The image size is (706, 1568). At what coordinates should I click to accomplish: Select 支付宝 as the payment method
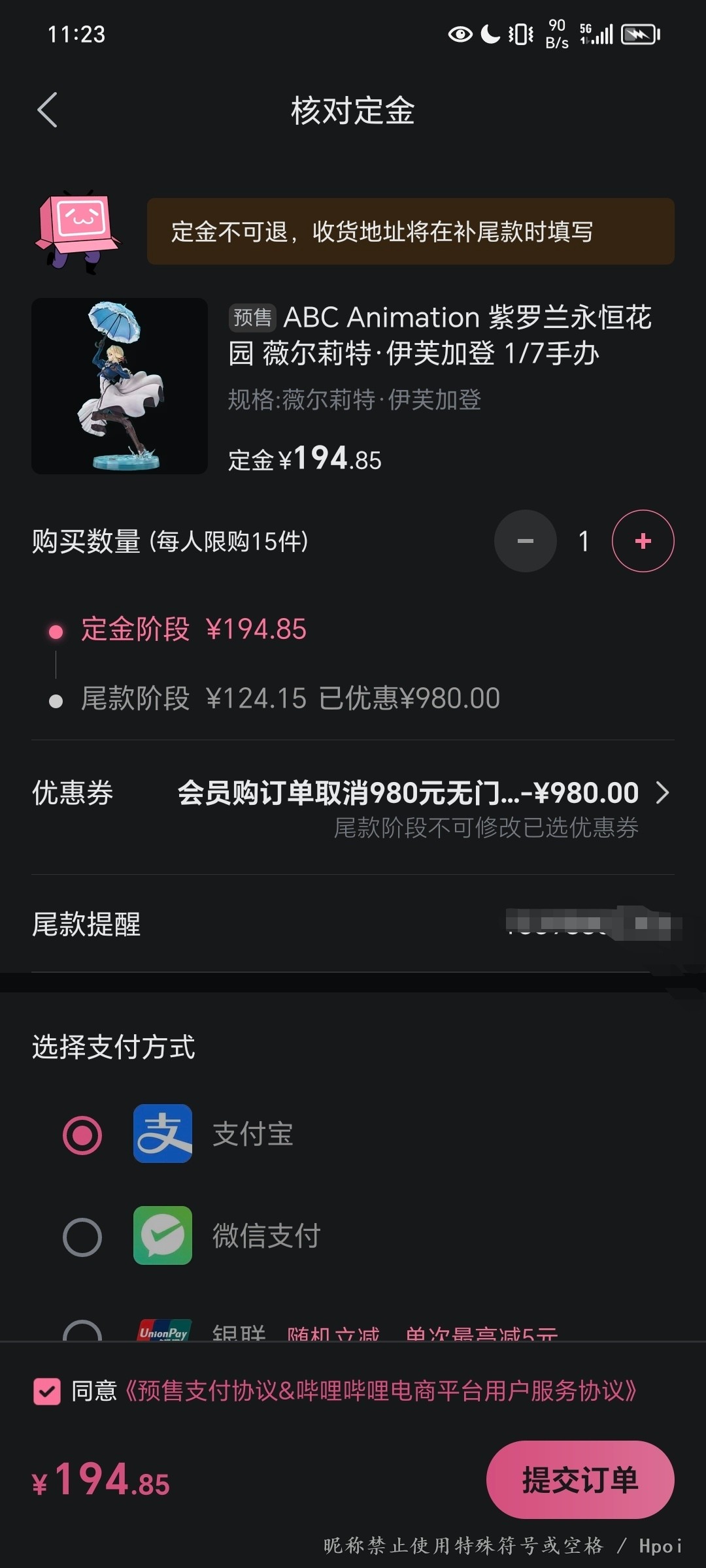[82, 1135]
